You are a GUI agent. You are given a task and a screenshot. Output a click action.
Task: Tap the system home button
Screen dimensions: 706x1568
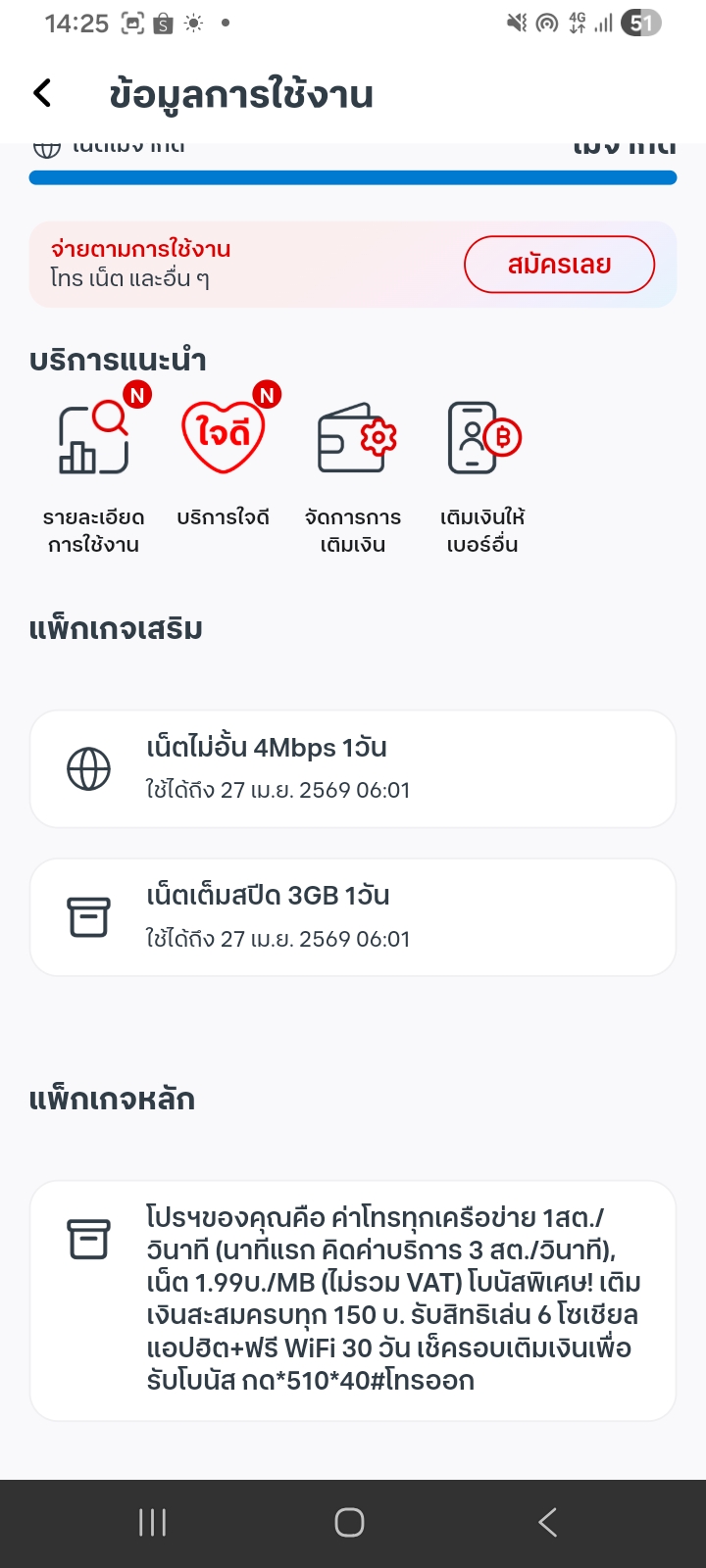point(350,1522)
